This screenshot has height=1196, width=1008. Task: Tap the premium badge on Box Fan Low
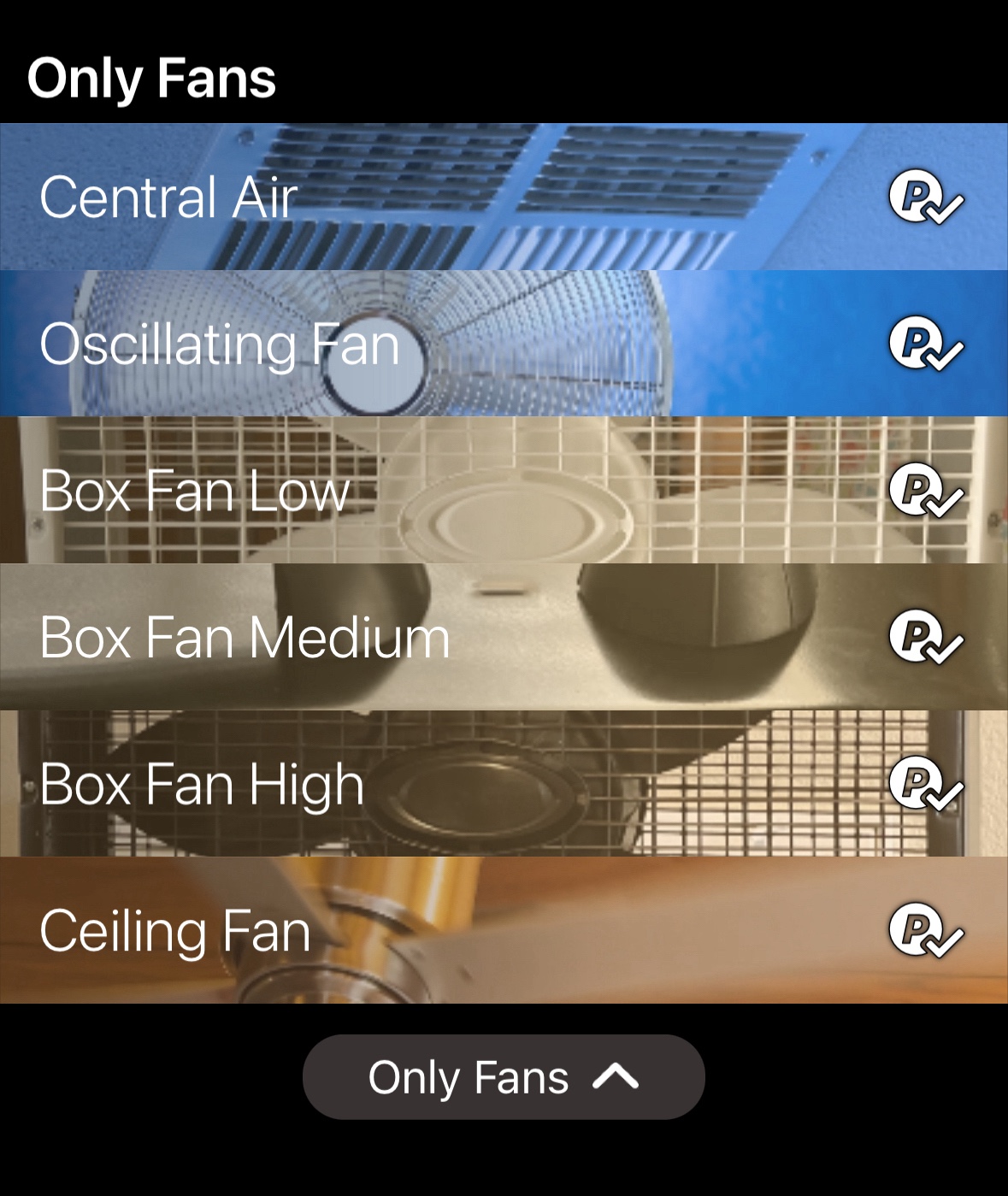[x=925, y=491]
